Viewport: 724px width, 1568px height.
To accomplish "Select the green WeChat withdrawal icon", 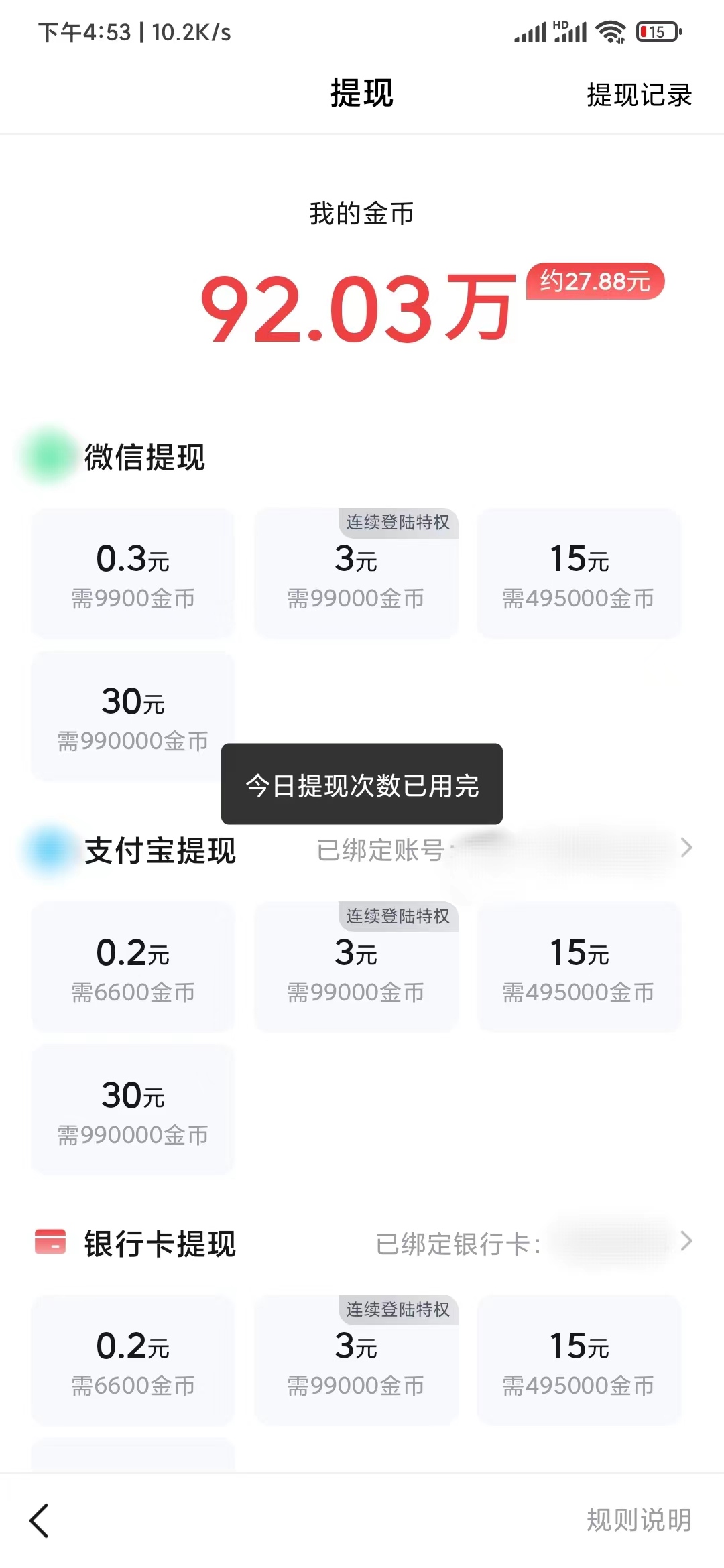I will click(x=47, y=454).
